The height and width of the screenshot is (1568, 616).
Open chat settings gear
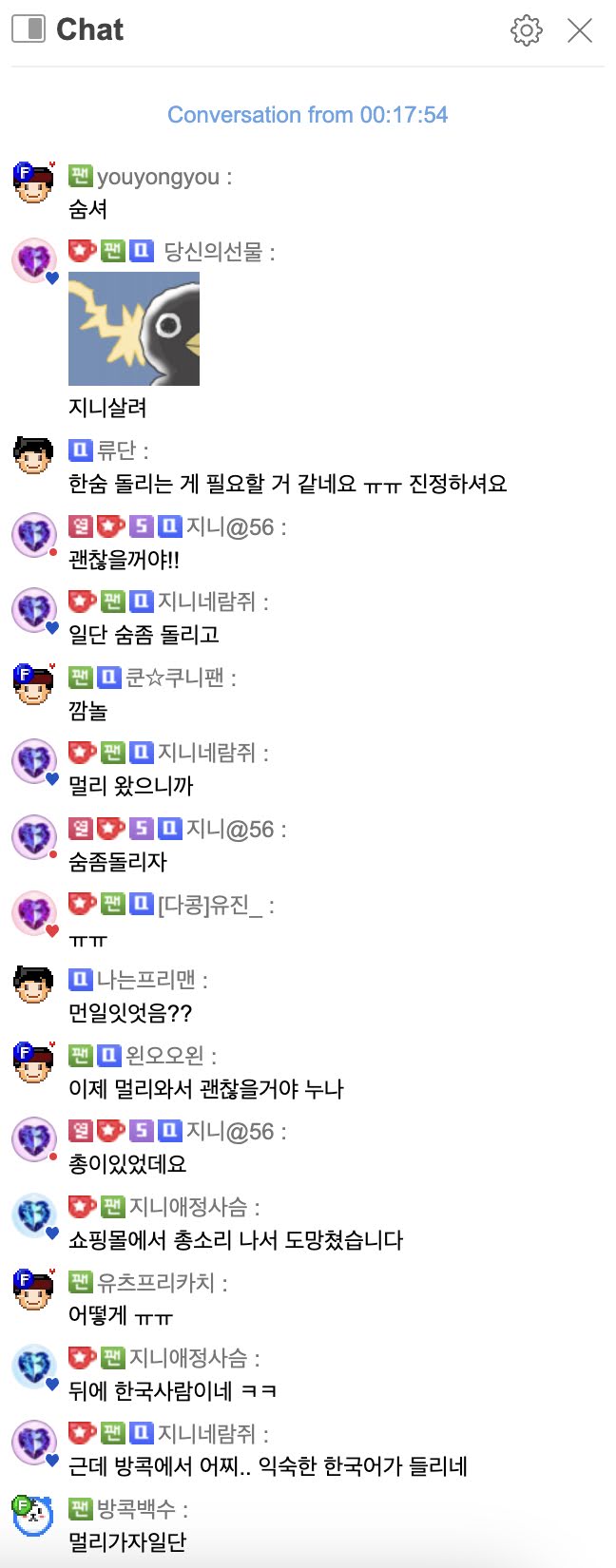(526, 30)
